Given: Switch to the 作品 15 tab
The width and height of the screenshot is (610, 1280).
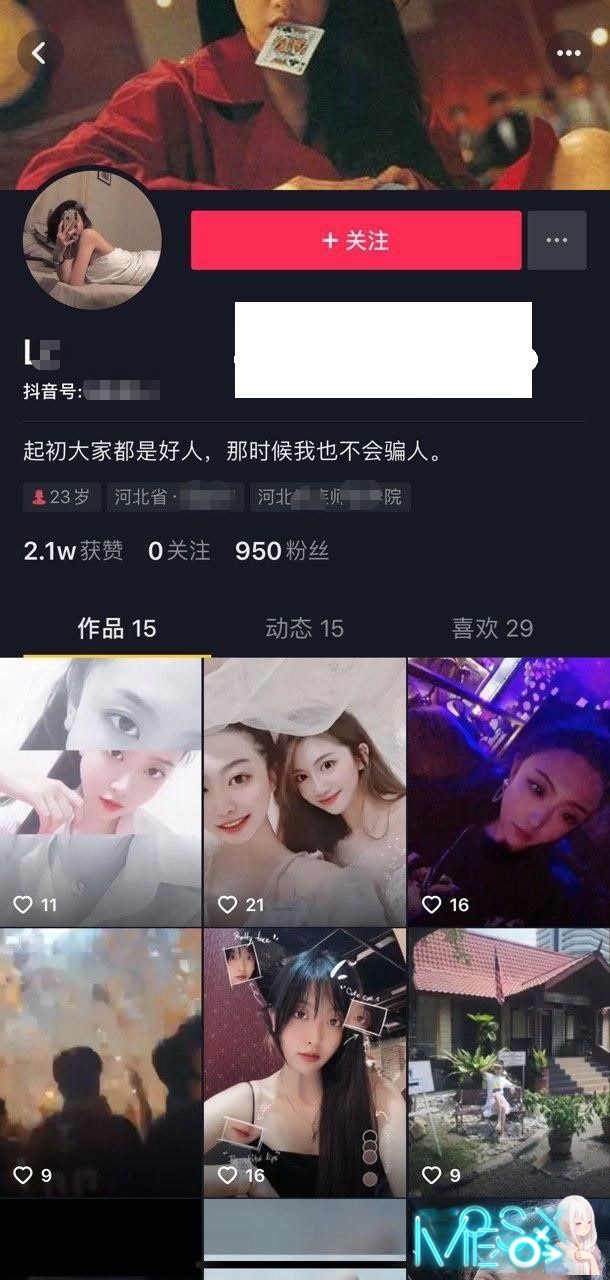Looking at the screenshot, I should 117,628.
